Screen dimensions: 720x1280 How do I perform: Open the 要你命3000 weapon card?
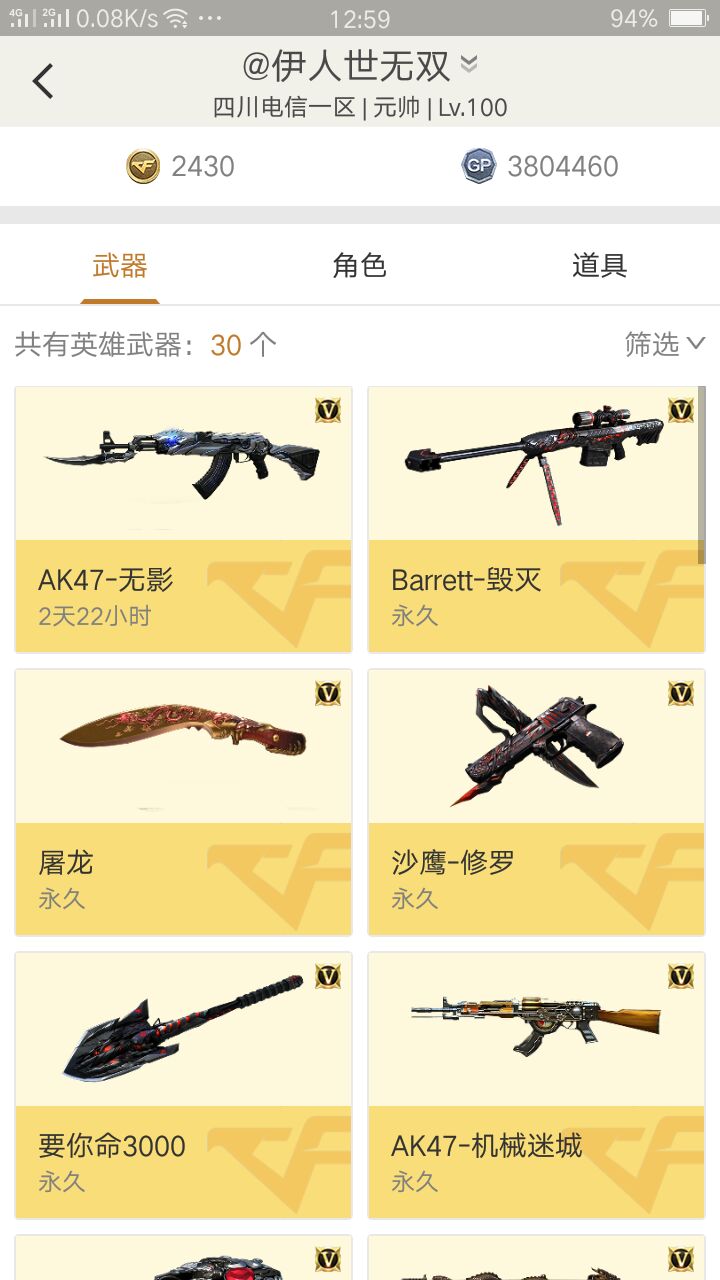pyautogui.click(x=184, y=1085)
